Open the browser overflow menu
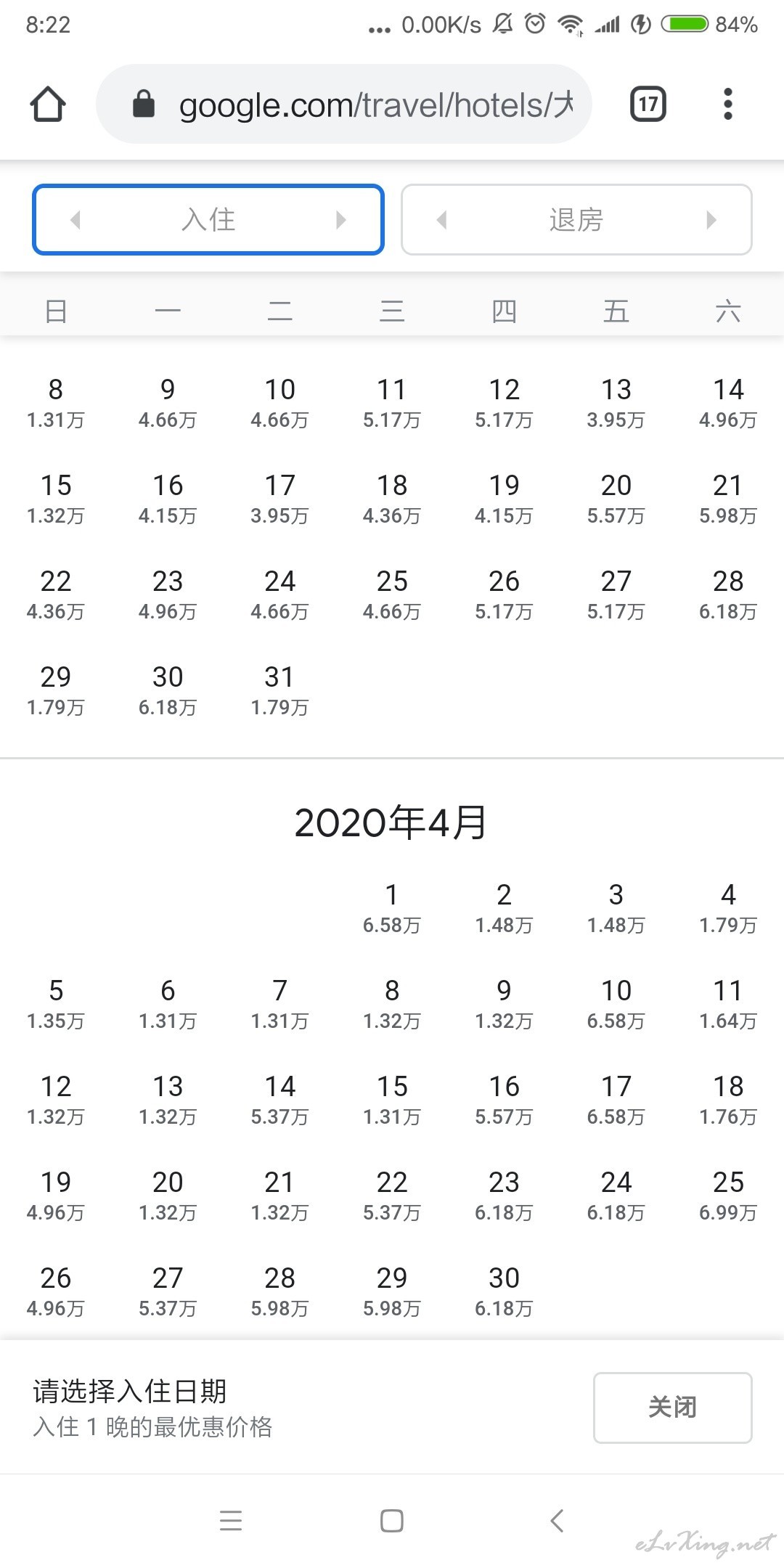 [728, 104]
